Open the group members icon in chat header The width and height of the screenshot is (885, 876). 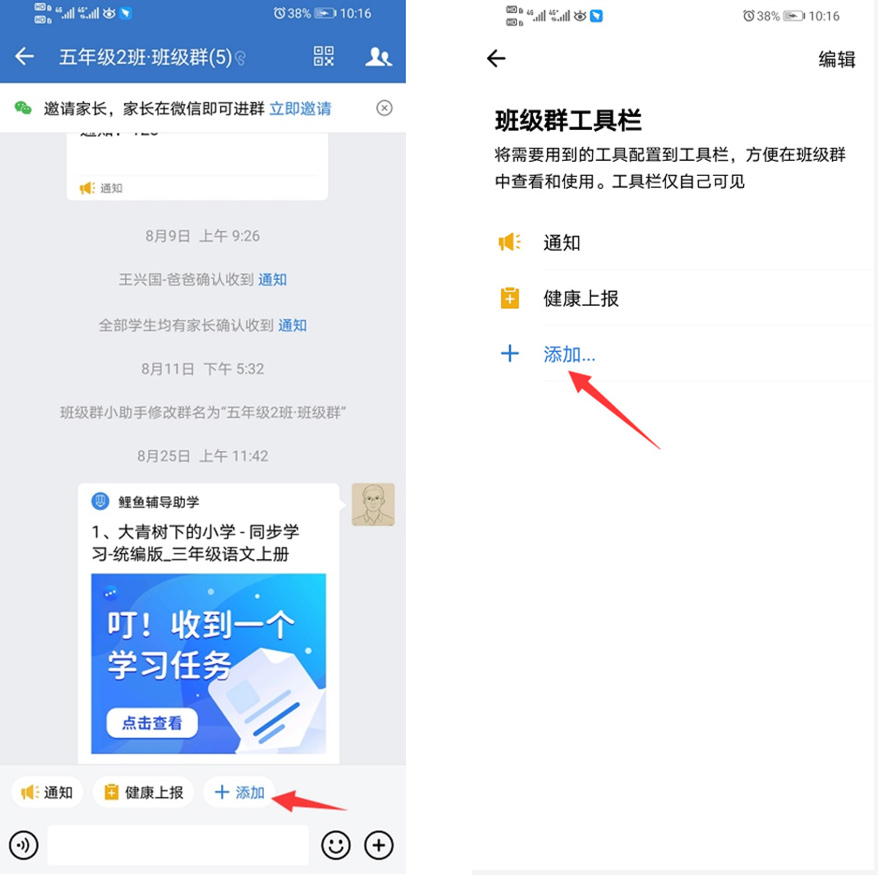pyautogui.click(x=378, y=57)
